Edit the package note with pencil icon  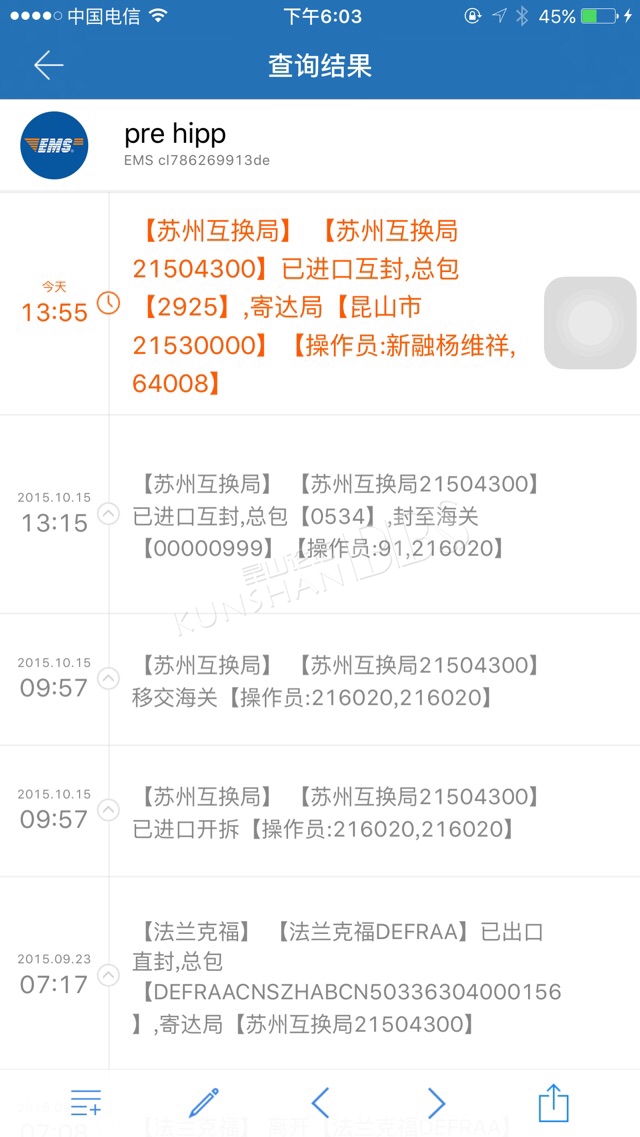[204, 1103]
